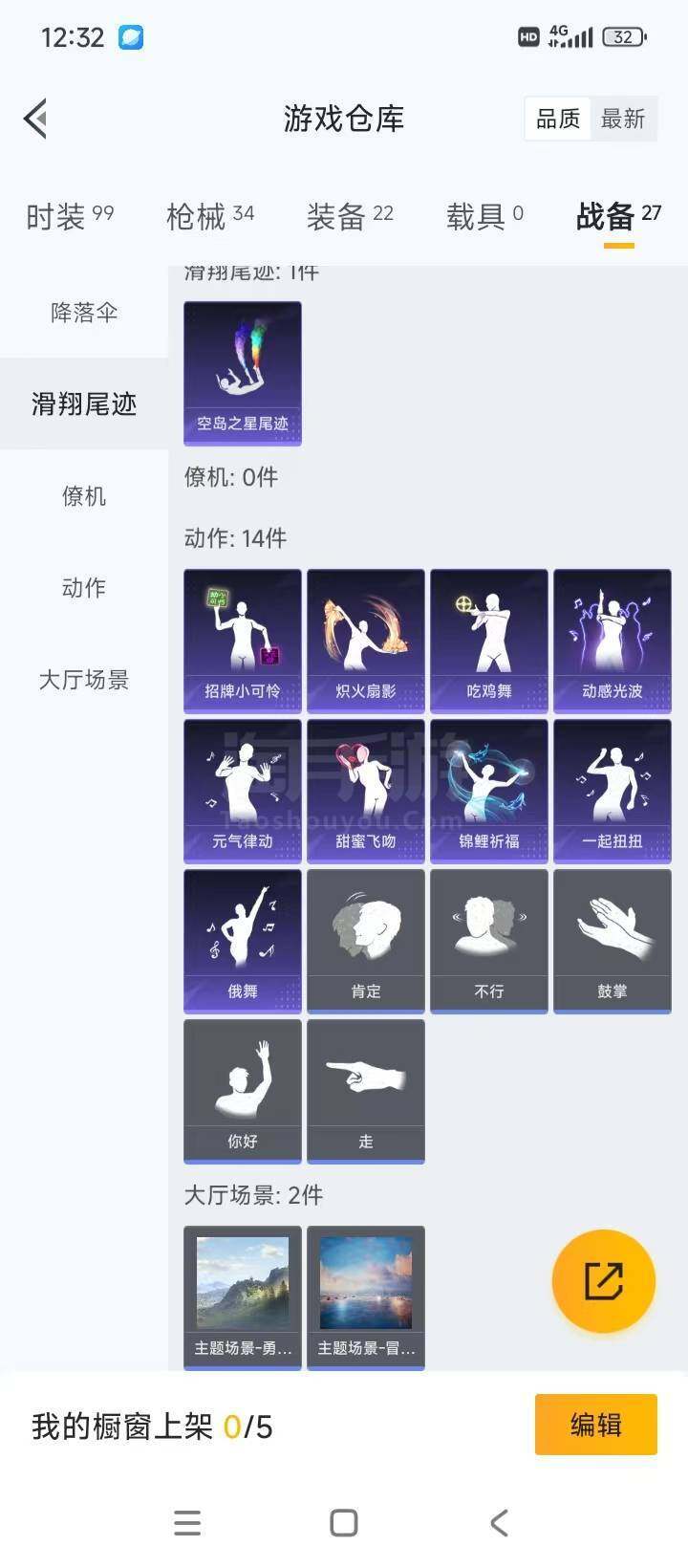Viewport: 688px width, 1568px height.
Task: Open the 鼓掌 action
Action: 613,941
